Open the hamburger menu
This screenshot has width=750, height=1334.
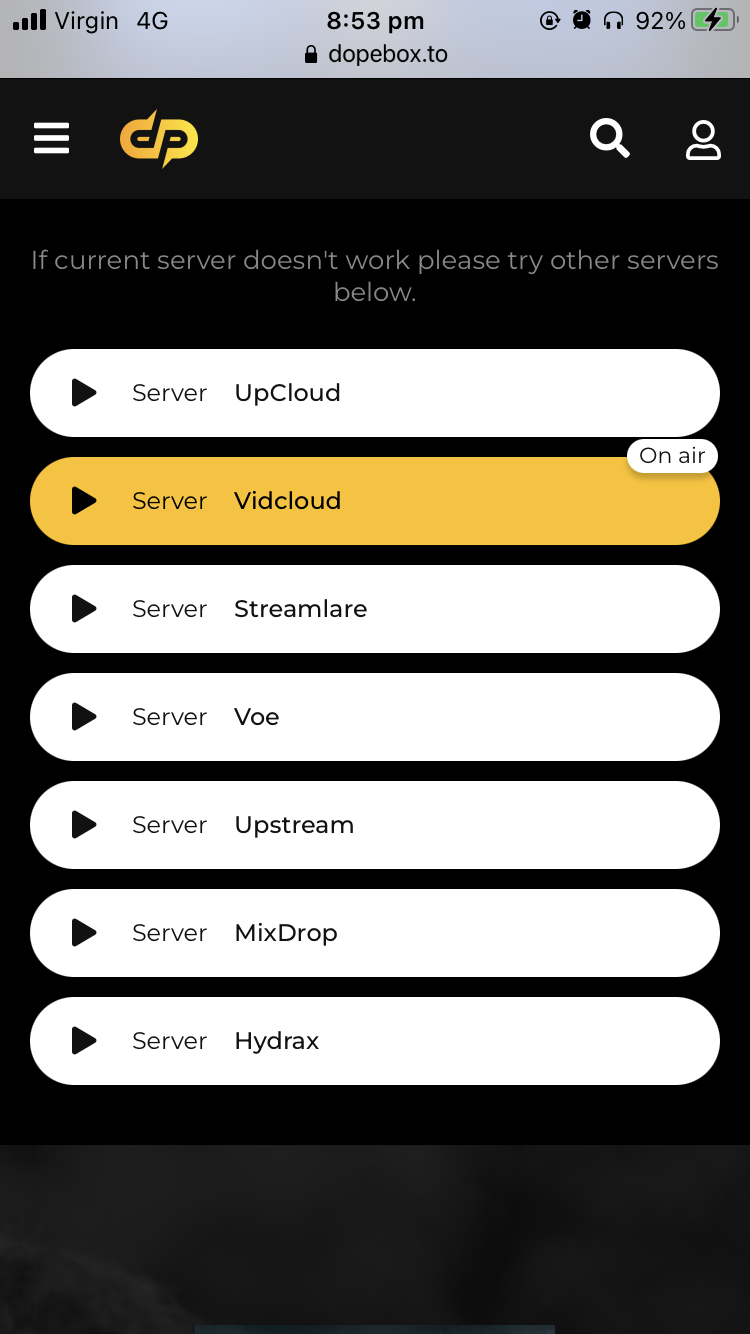coord(51,138)
